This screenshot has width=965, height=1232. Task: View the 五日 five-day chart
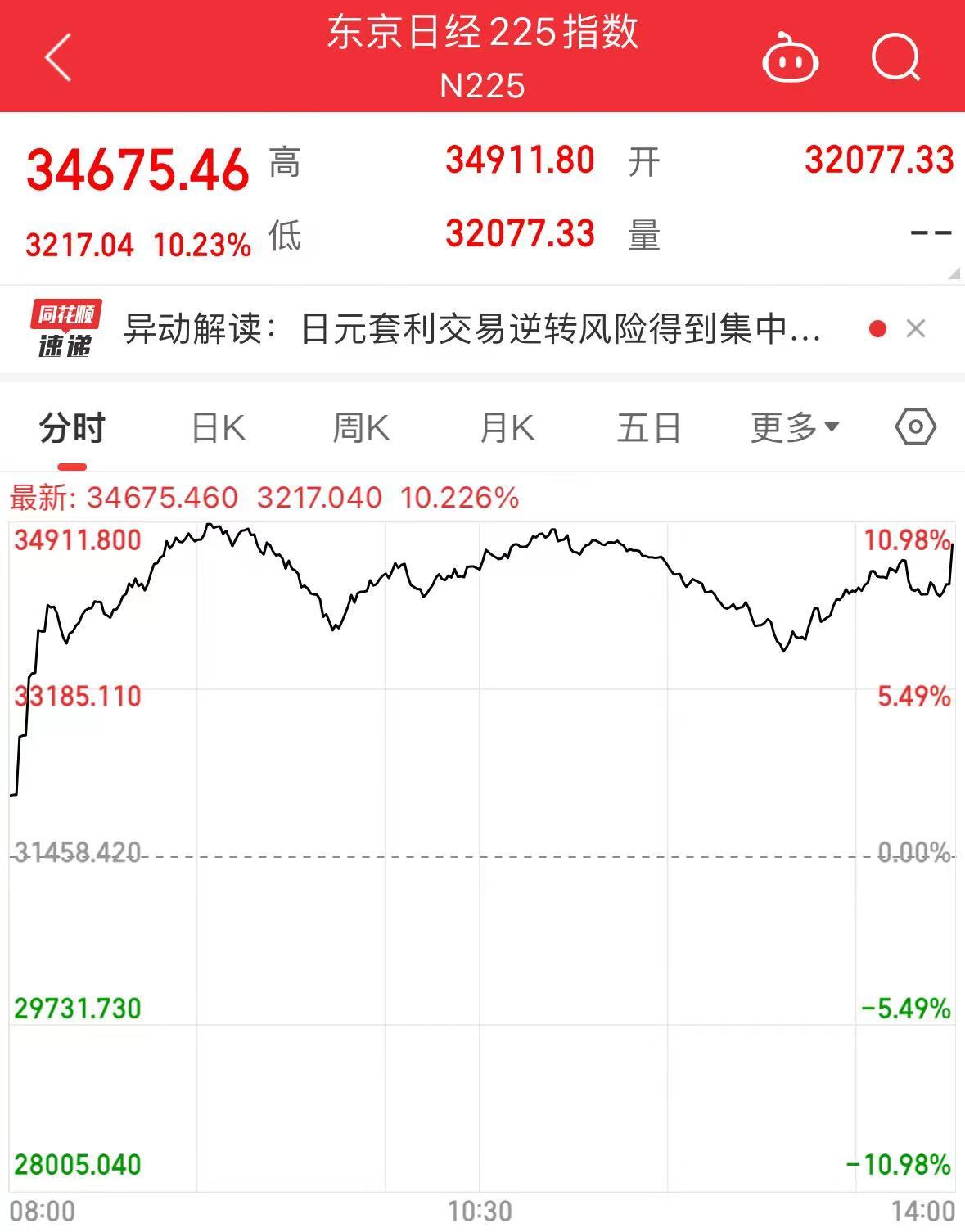648,425
